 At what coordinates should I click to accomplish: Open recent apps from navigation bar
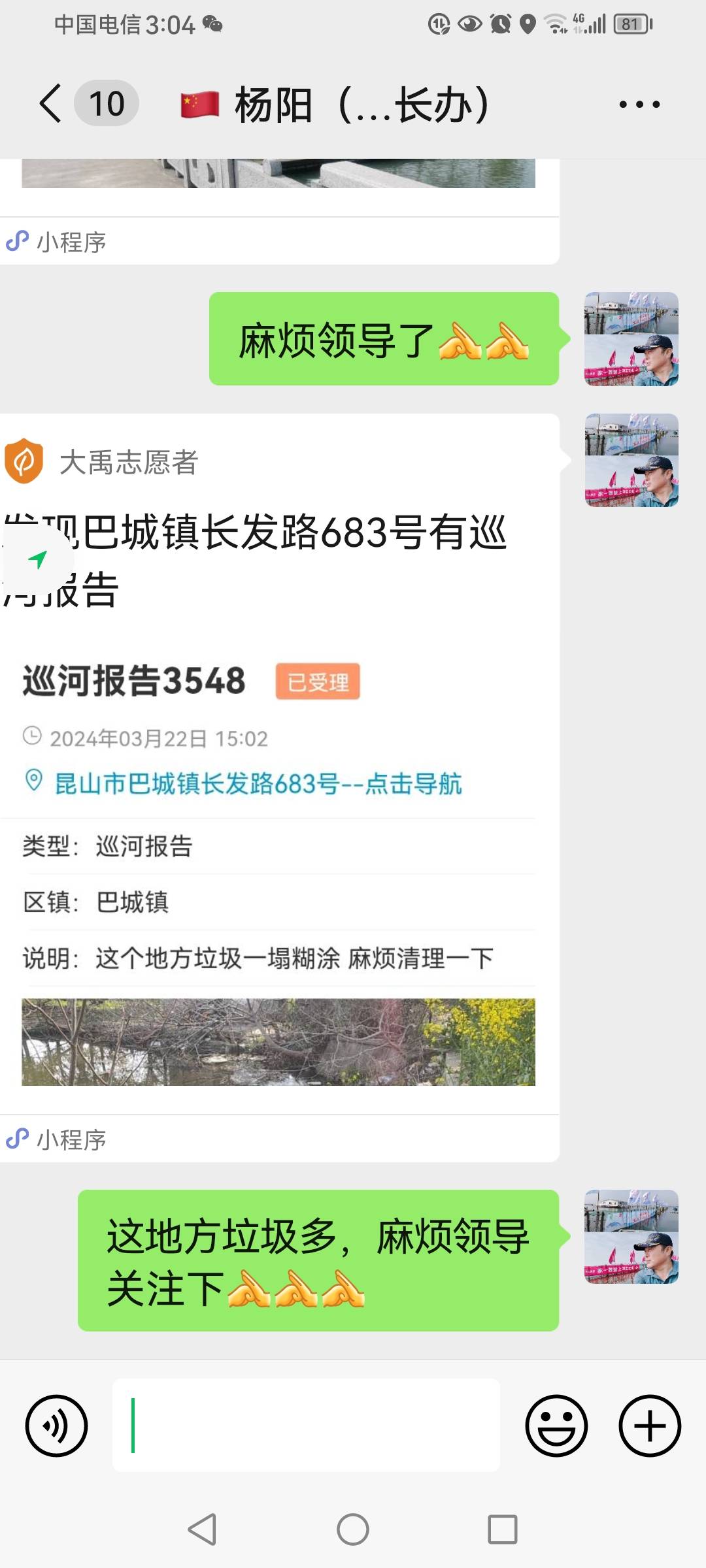tap(503, 1529)
